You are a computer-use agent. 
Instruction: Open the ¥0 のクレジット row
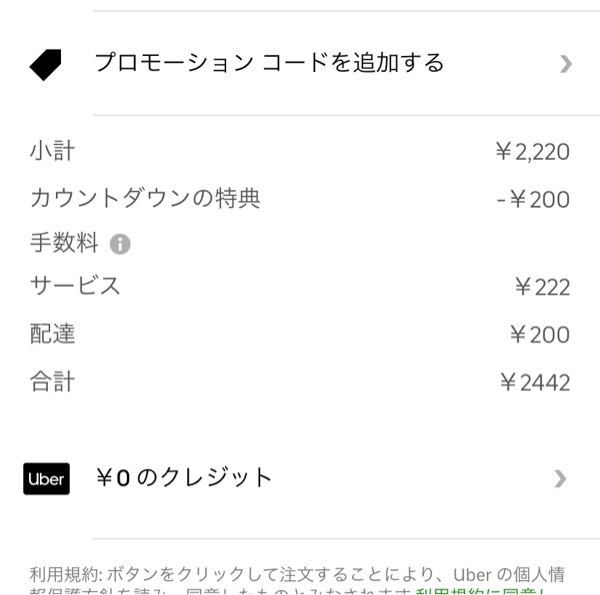click(x=300, y=478)
